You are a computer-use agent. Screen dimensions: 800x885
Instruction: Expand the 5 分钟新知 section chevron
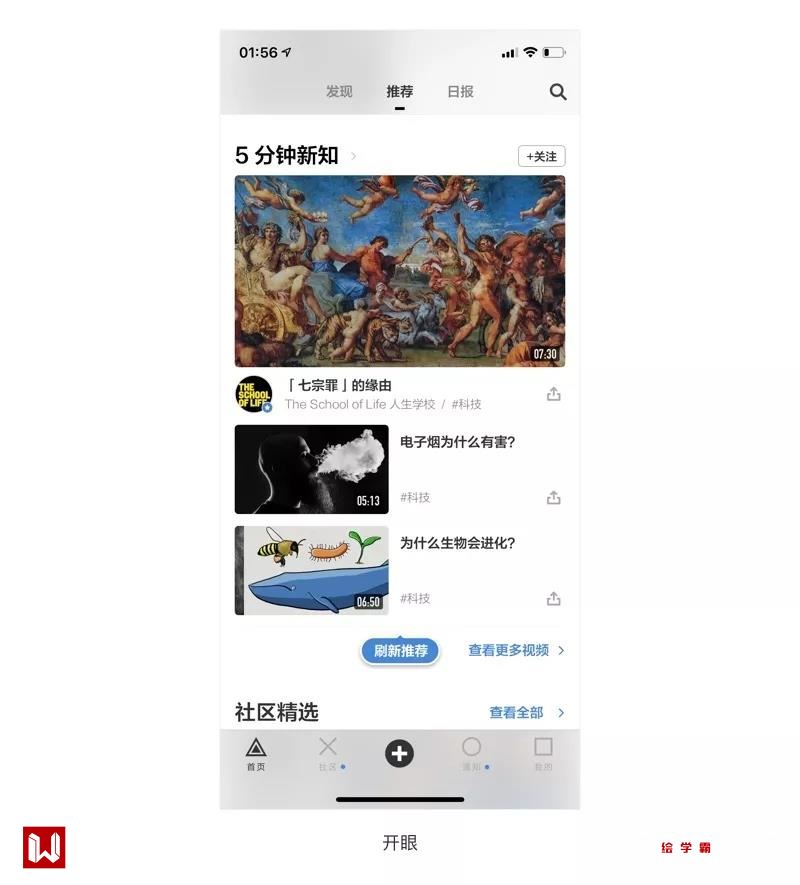[354, 156]
